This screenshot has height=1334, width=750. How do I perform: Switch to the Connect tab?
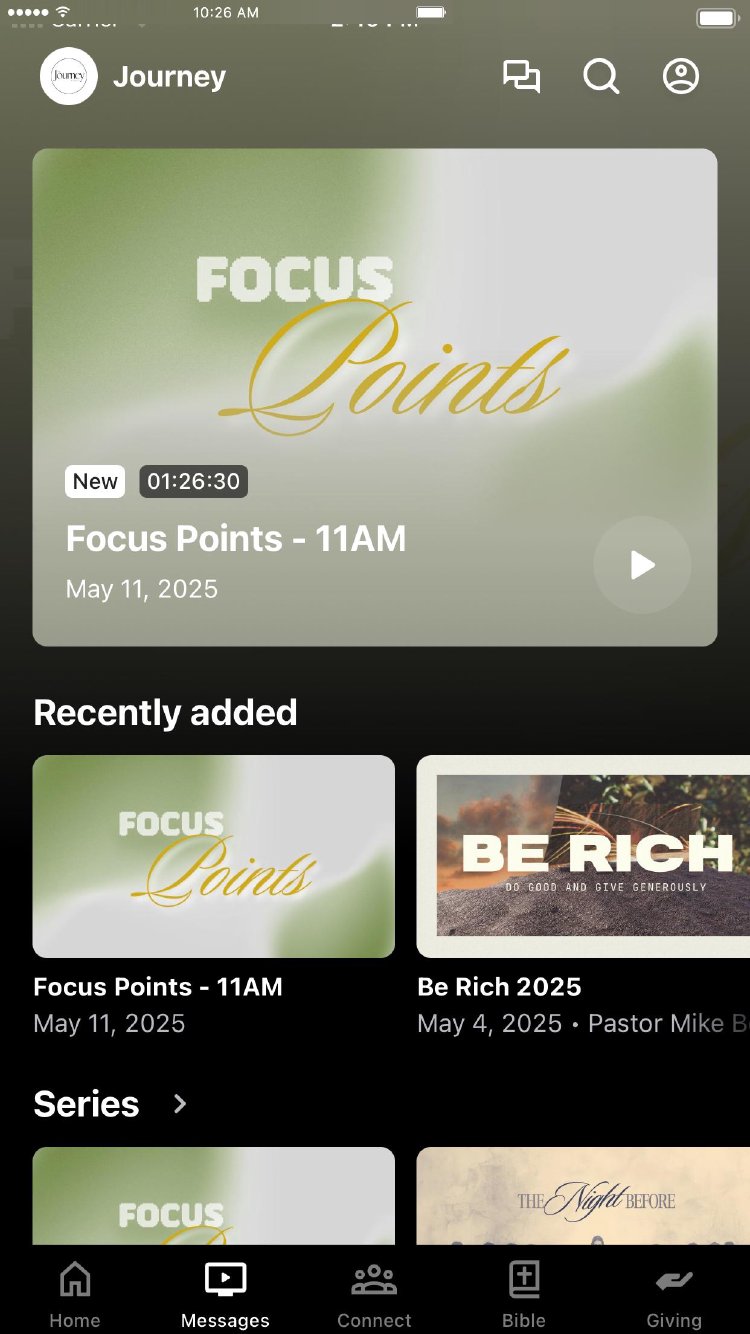pyautogui.click(x=374, y=1294)
